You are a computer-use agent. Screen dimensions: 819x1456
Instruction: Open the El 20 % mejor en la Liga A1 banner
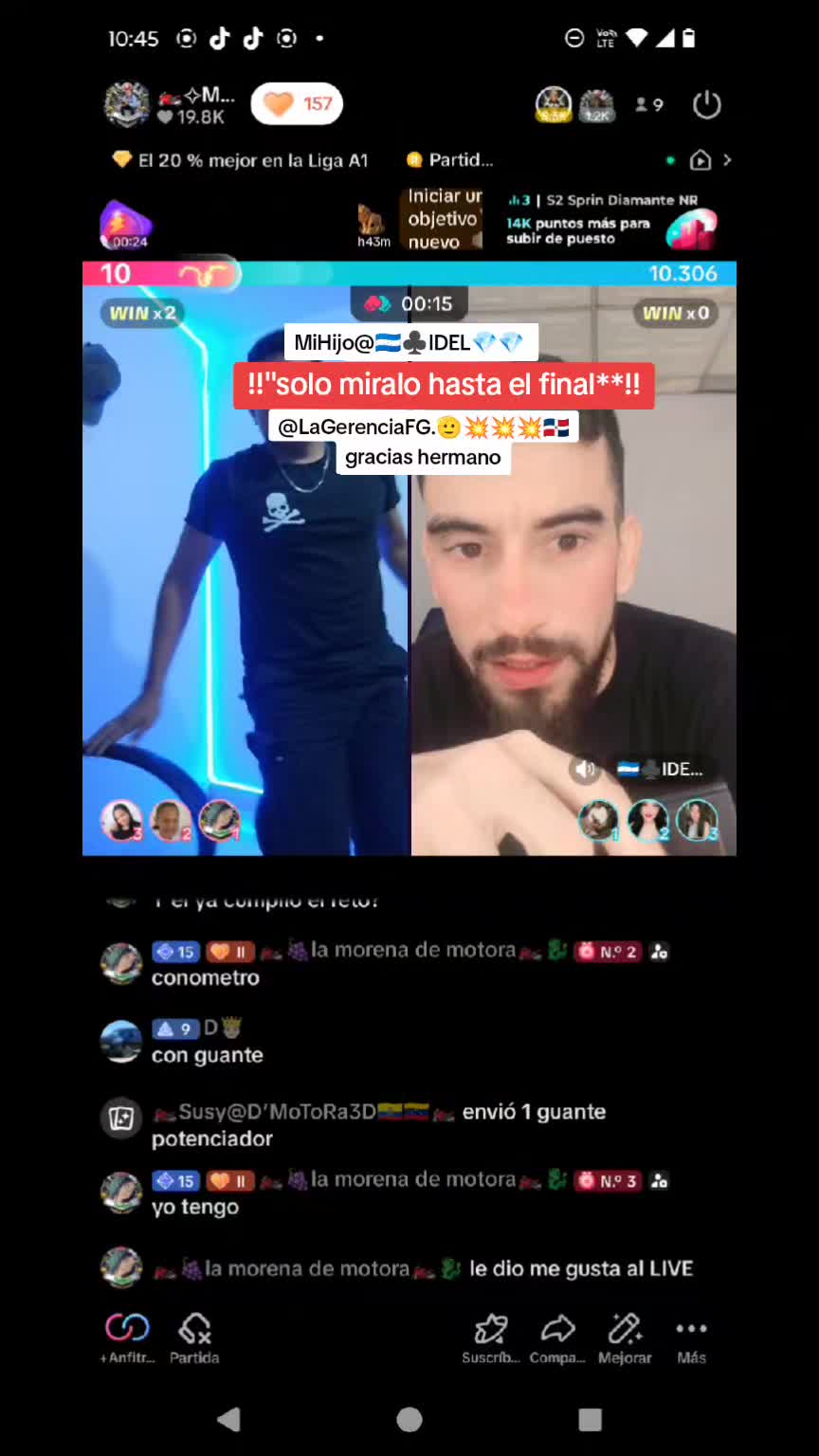point(240,160)
